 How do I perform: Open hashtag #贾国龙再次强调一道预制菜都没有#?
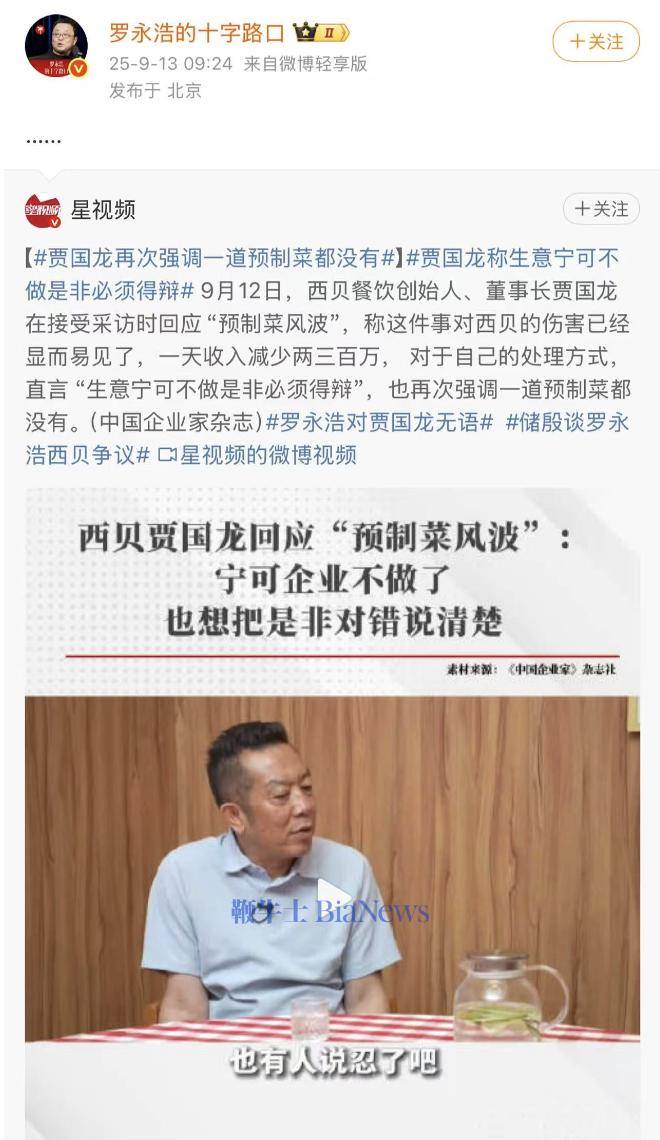click(x=214, y=258)
